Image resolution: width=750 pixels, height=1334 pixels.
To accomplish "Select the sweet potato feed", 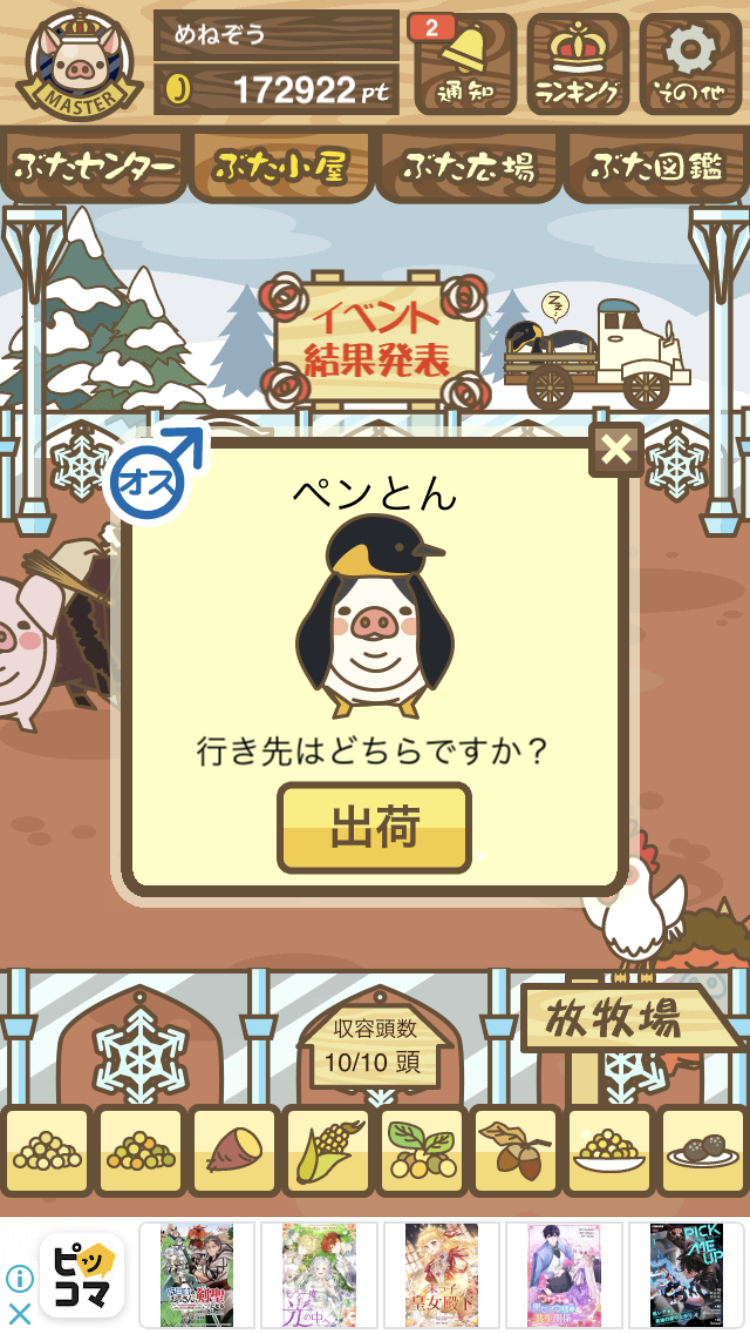I will (x=234, y=1151).
